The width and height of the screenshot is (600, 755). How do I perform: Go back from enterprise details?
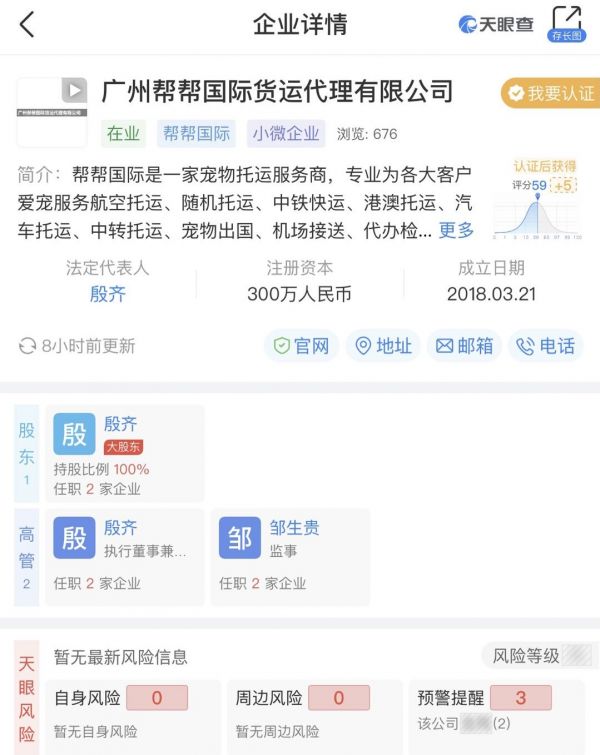[27, 25]
